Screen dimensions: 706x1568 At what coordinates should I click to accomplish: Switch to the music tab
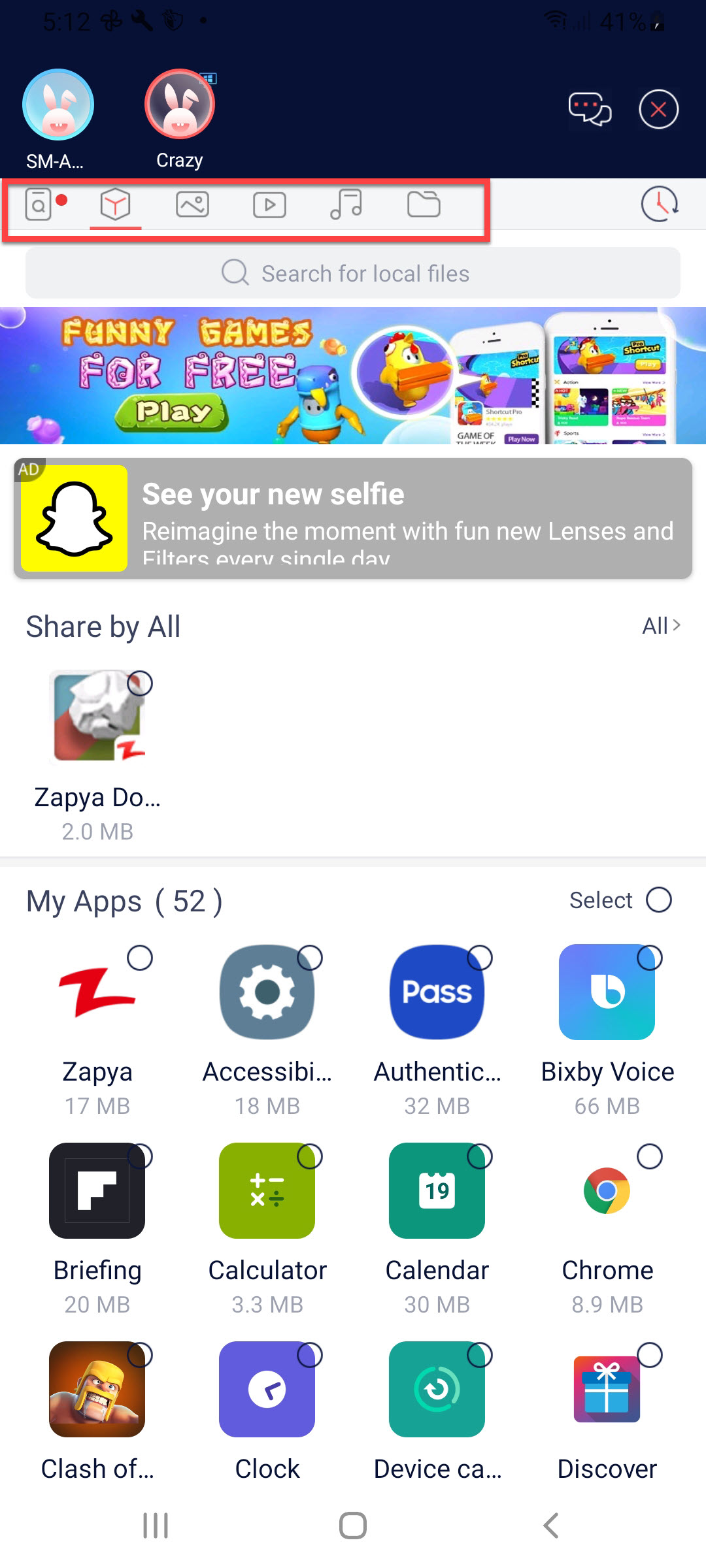tap(346, 204)
